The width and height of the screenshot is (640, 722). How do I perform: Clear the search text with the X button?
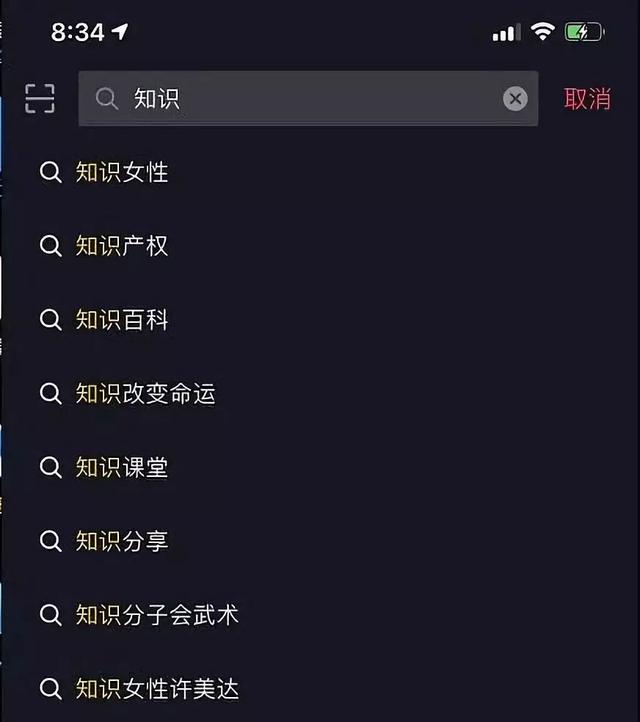point(515,98)
